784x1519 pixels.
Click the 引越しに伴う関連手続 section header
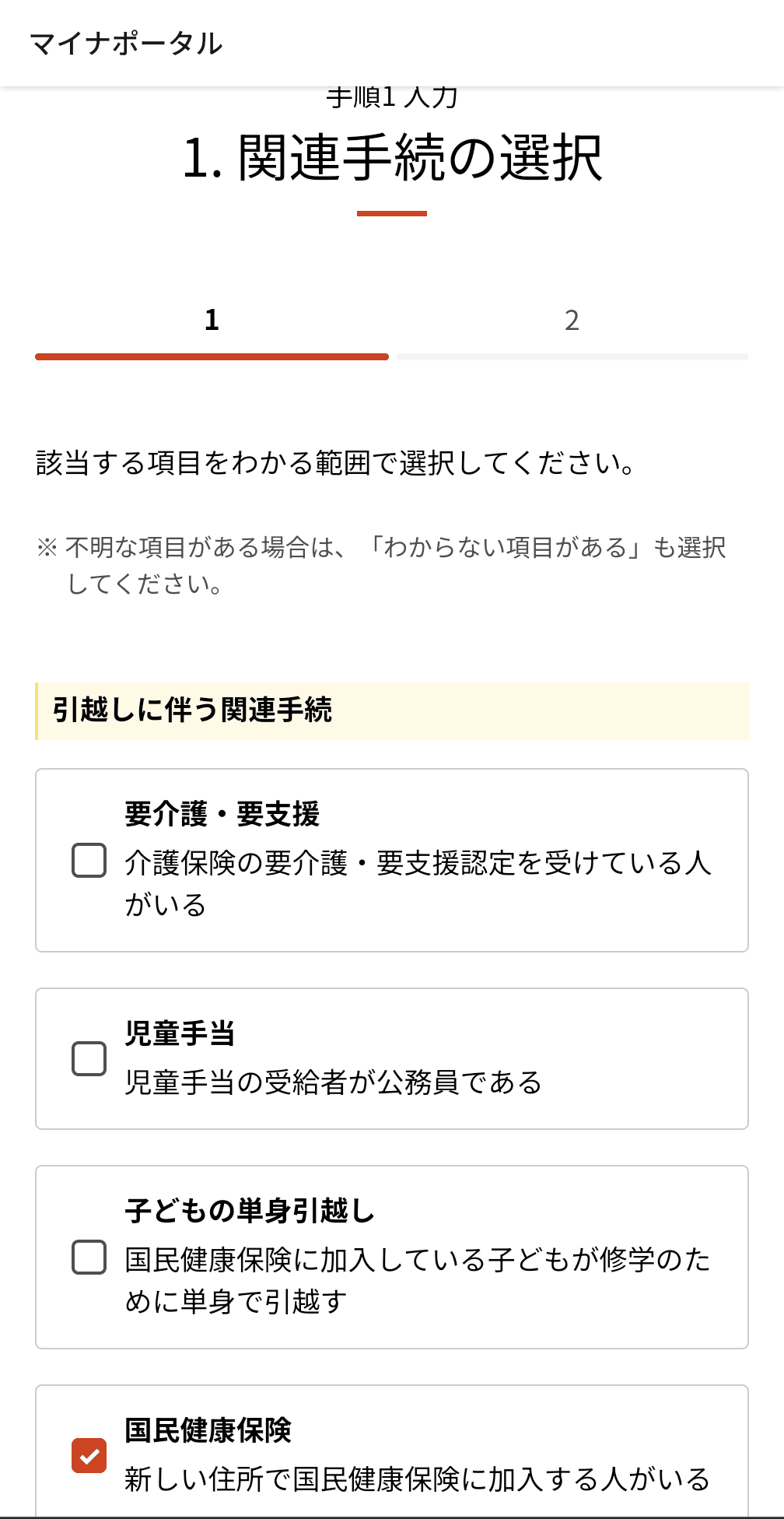pyautogui.click(x=193, y=709)
